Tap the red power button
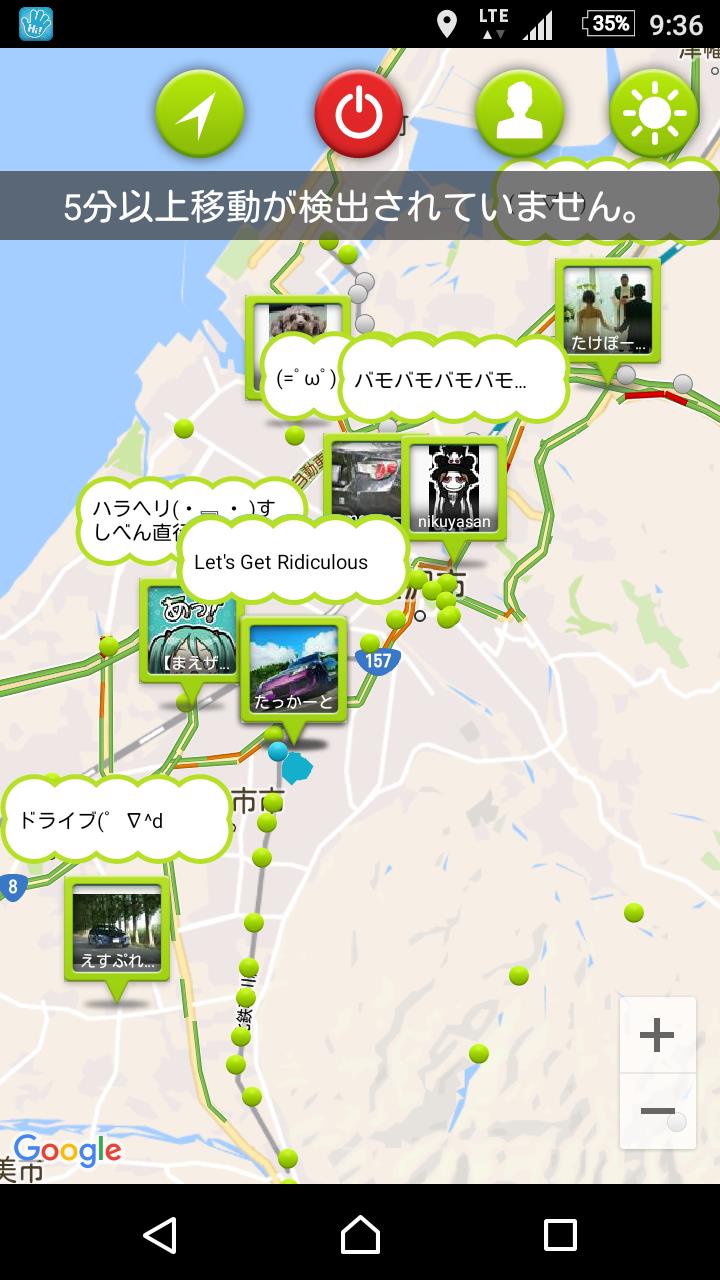 [359, 114]
